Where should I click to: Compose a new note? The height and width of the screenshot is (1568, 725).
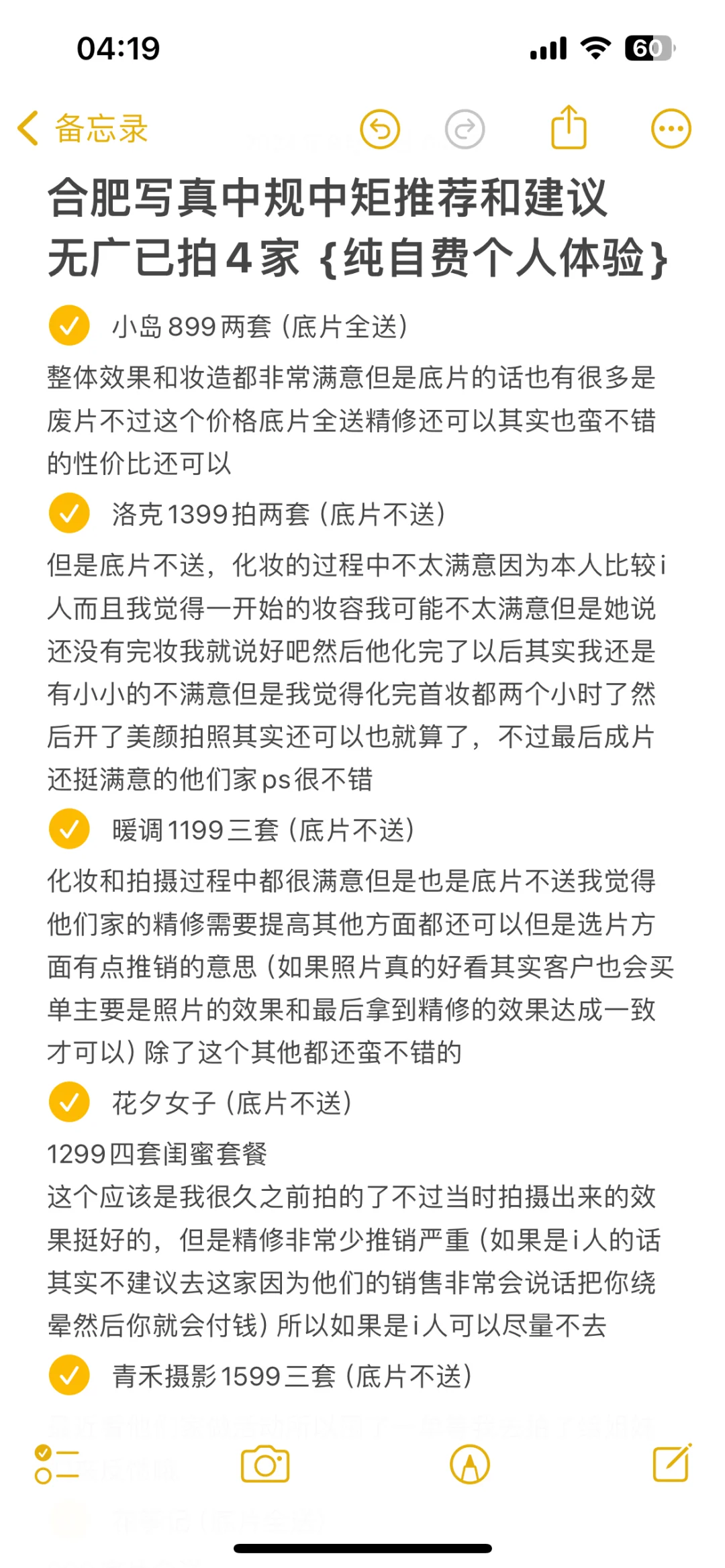click(673, 1463)
